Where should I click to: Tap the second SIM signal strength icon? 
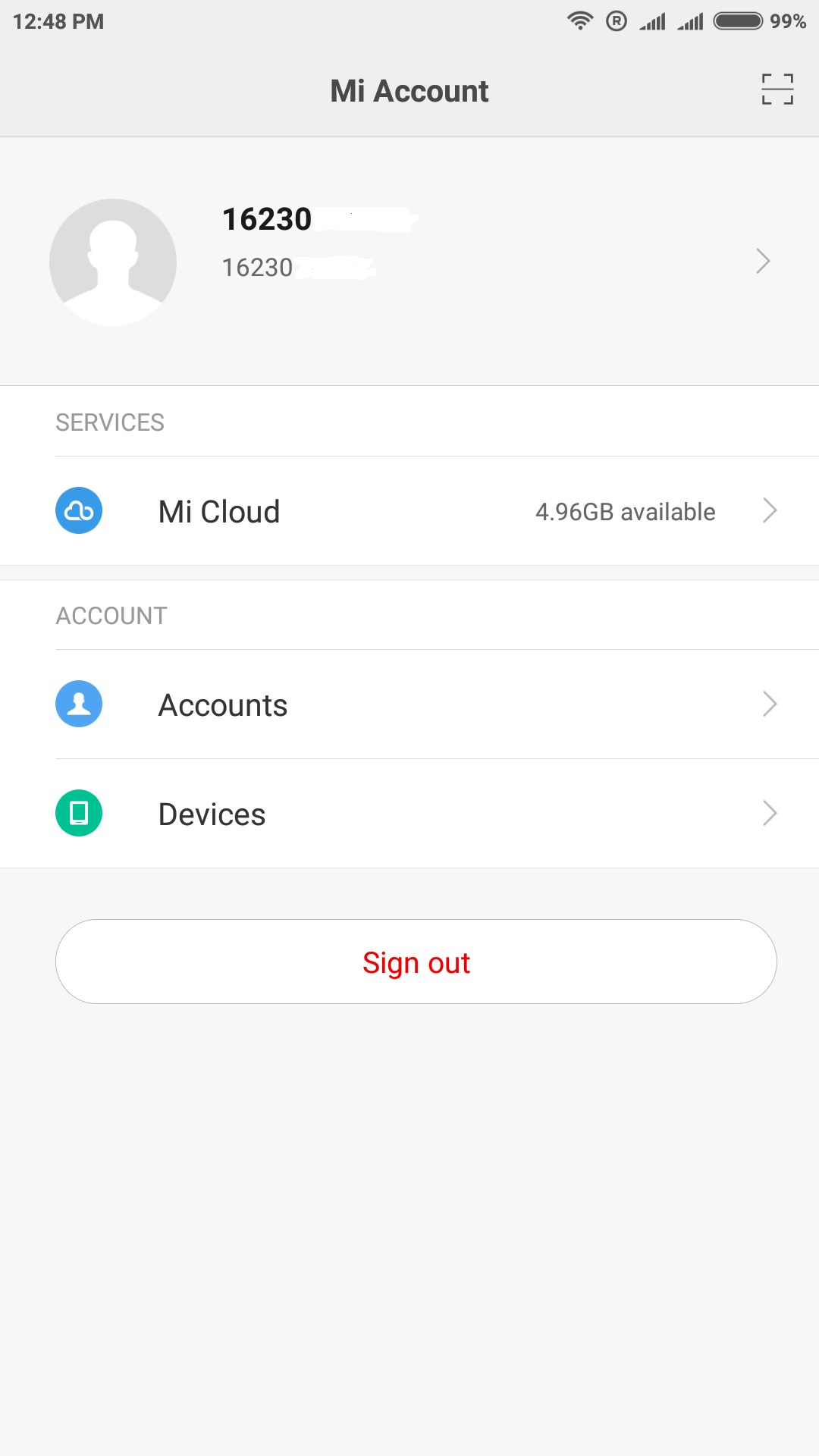(691, 21)
